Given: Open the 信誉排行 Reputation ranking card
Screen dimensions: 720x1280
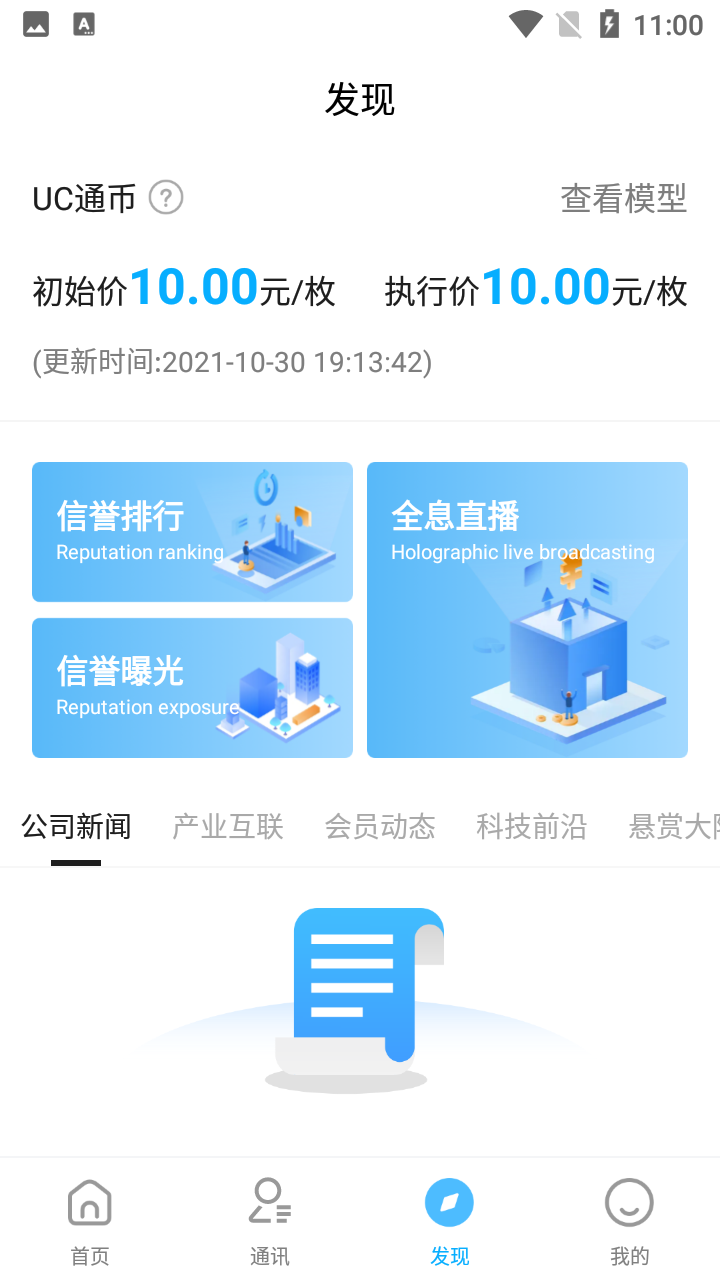Looking at the screenshot, I should (192, 532).
